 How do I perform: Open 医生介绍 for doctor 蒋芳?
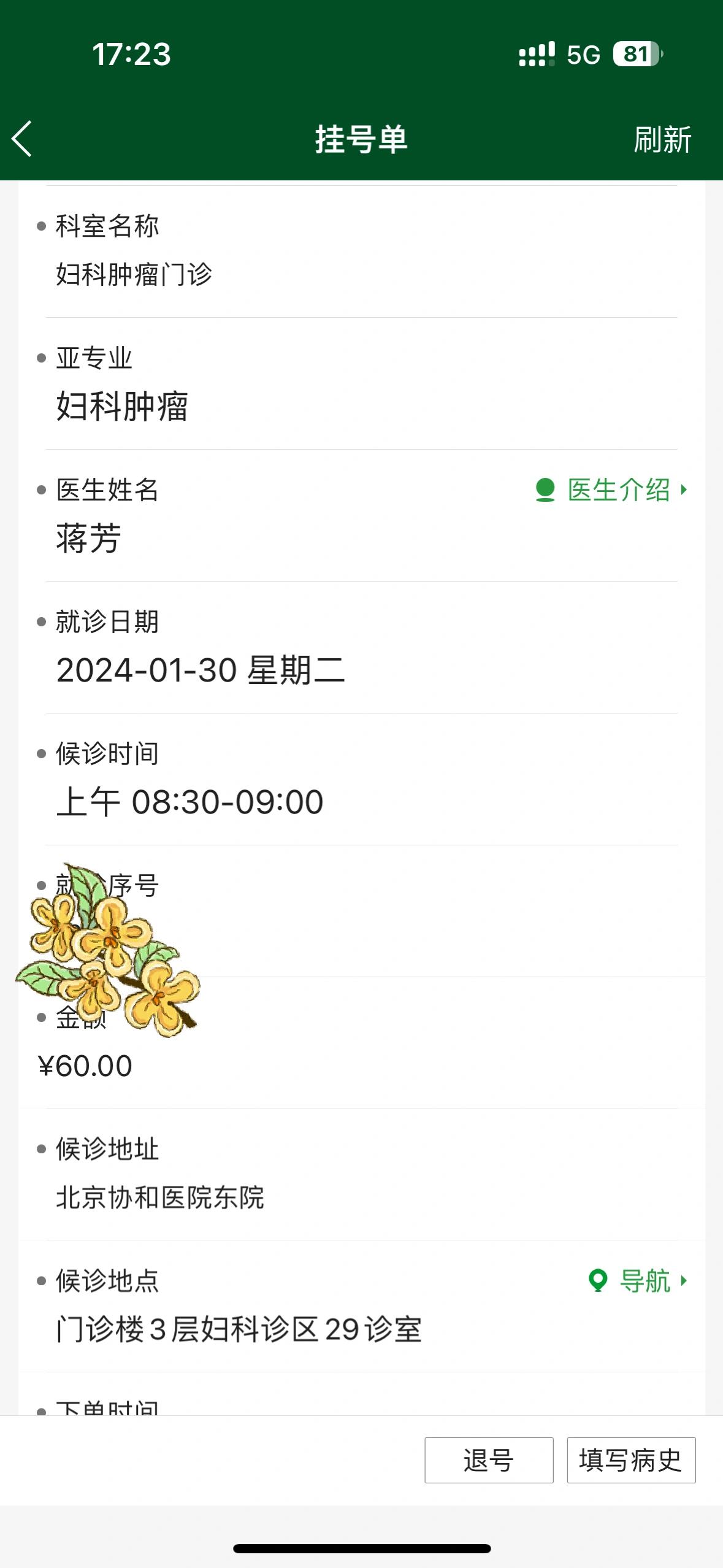point(613,490)
